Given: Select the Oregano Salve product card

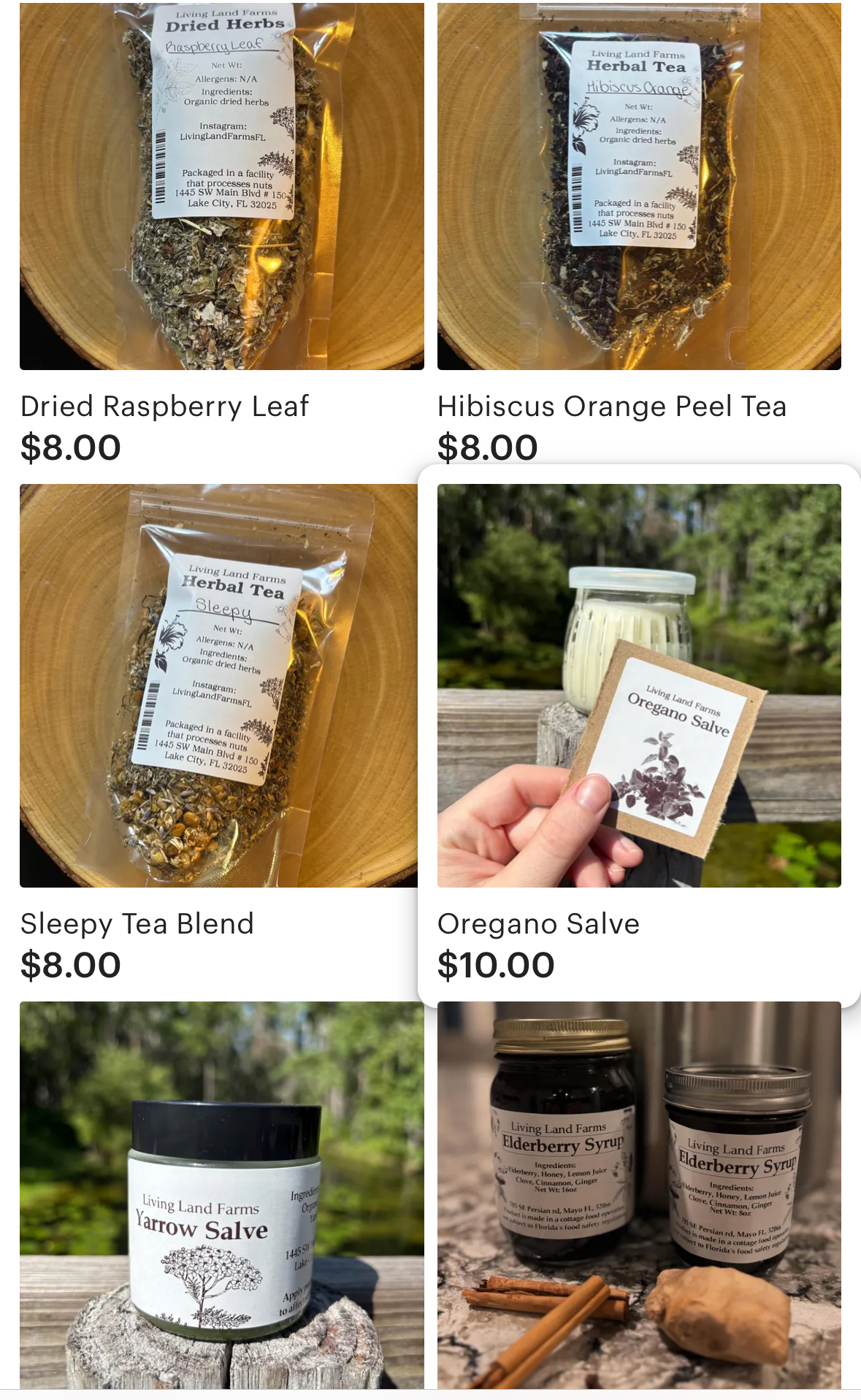Looking at the screenshot, I should [x=639, y=685].
